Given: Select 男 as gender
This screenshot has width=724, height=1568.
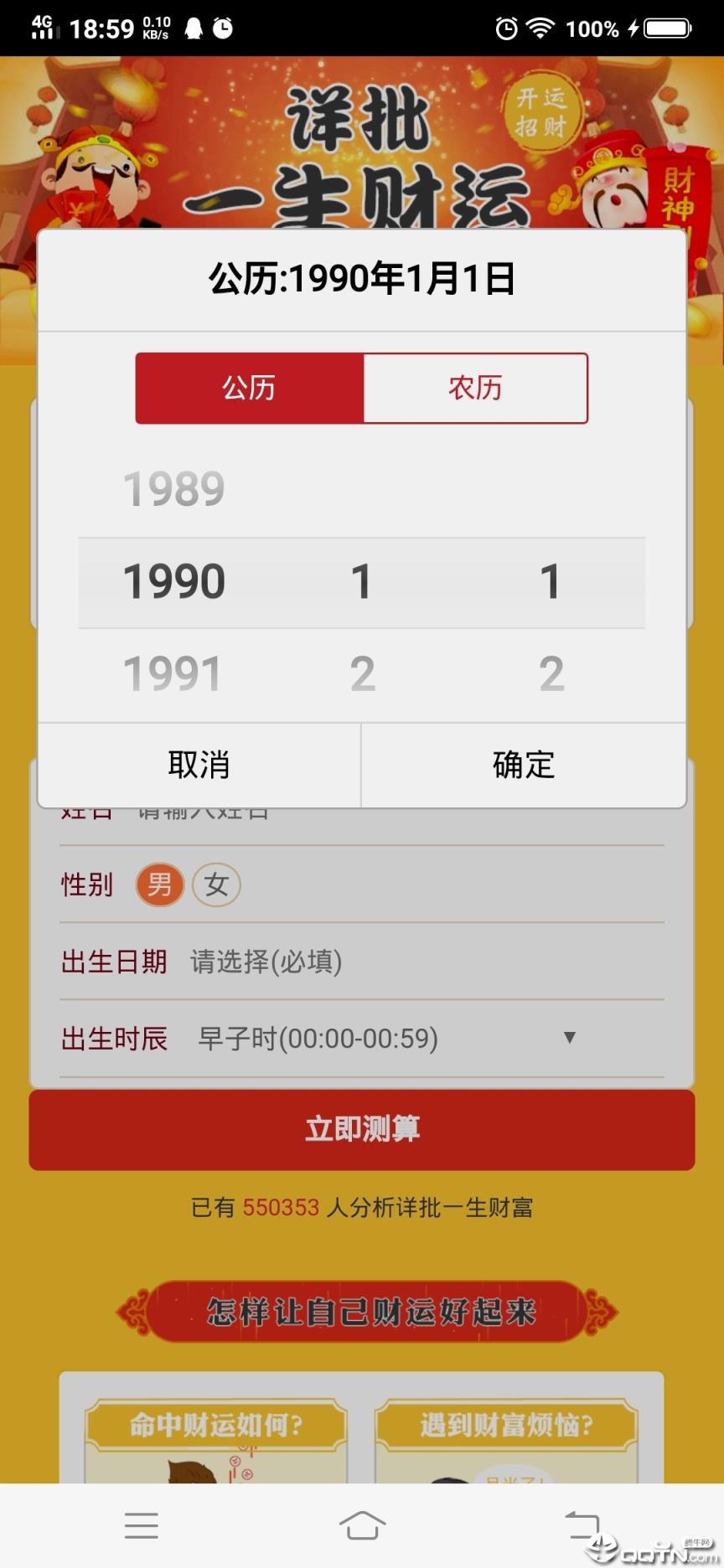Looking at the screenshot, I should tap(159, 885).
